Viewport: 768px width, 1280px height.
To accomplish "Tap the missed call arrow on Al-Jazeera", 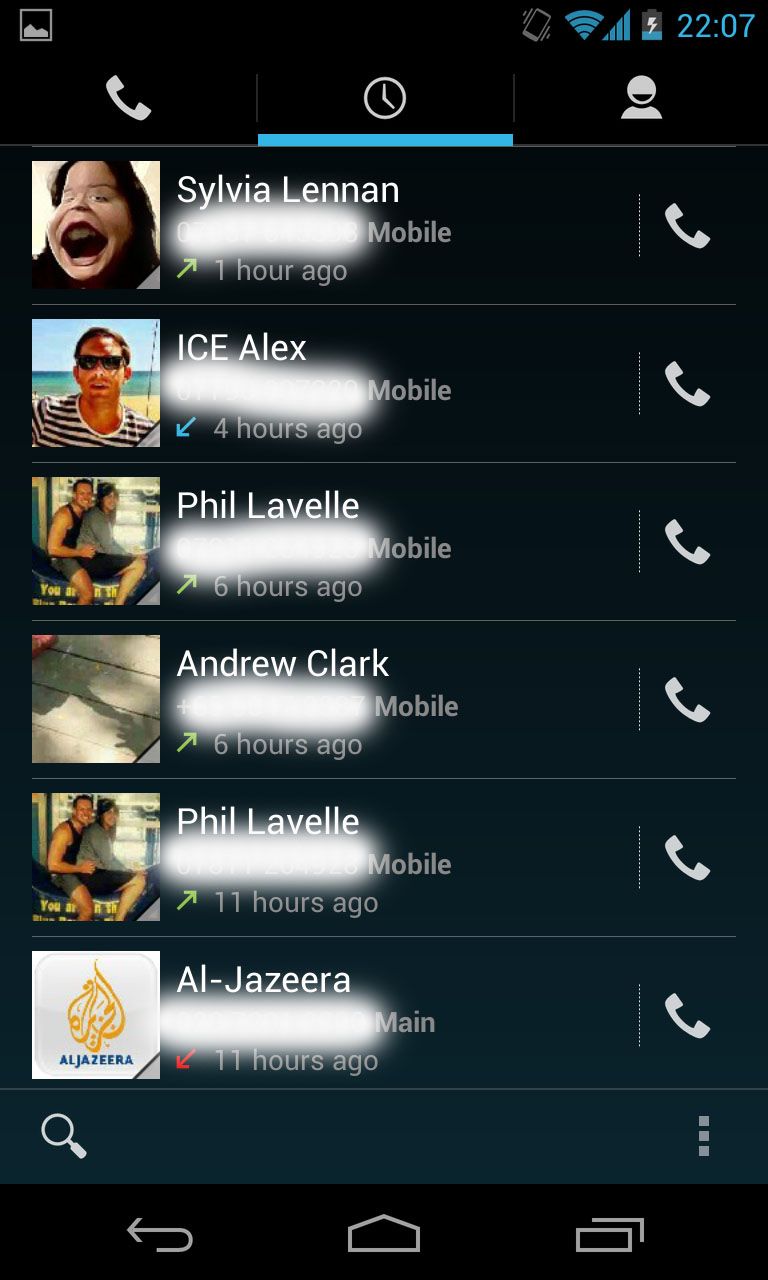I will (x=184, y=1060).
